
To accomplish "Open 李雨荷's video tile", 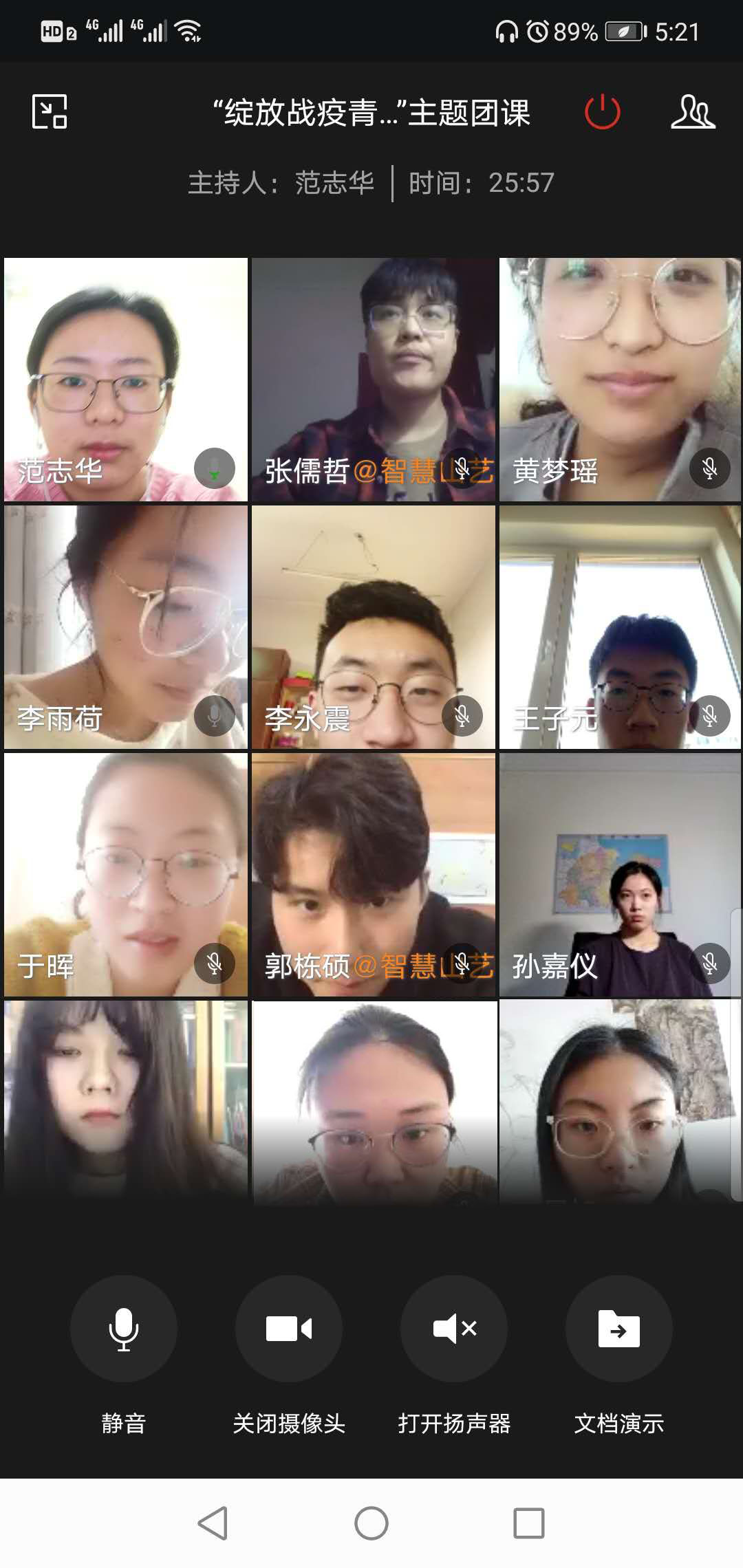I will point(125,626).
